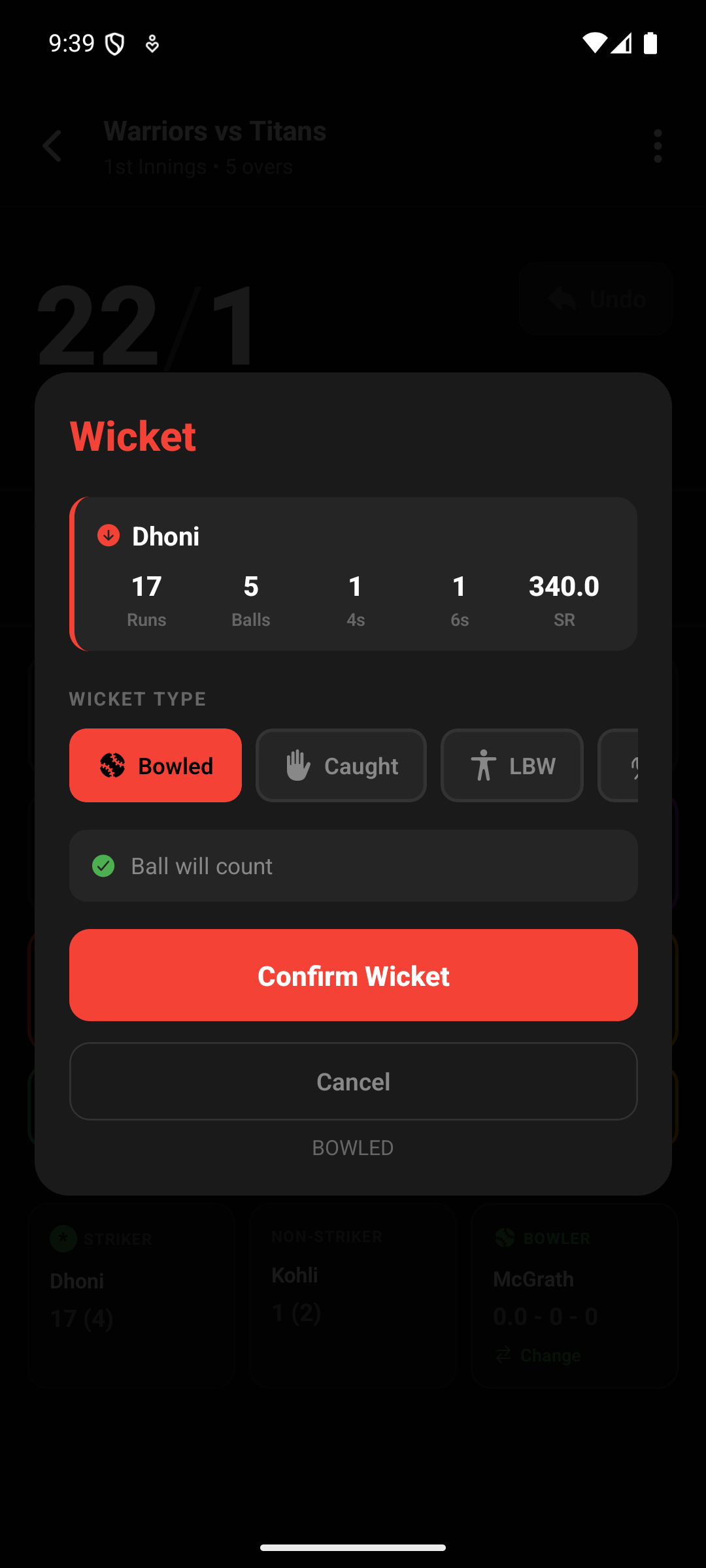Select the Bowled wicket type
The height and width of the screenshot is (1568, 706).
pos(155,765)
